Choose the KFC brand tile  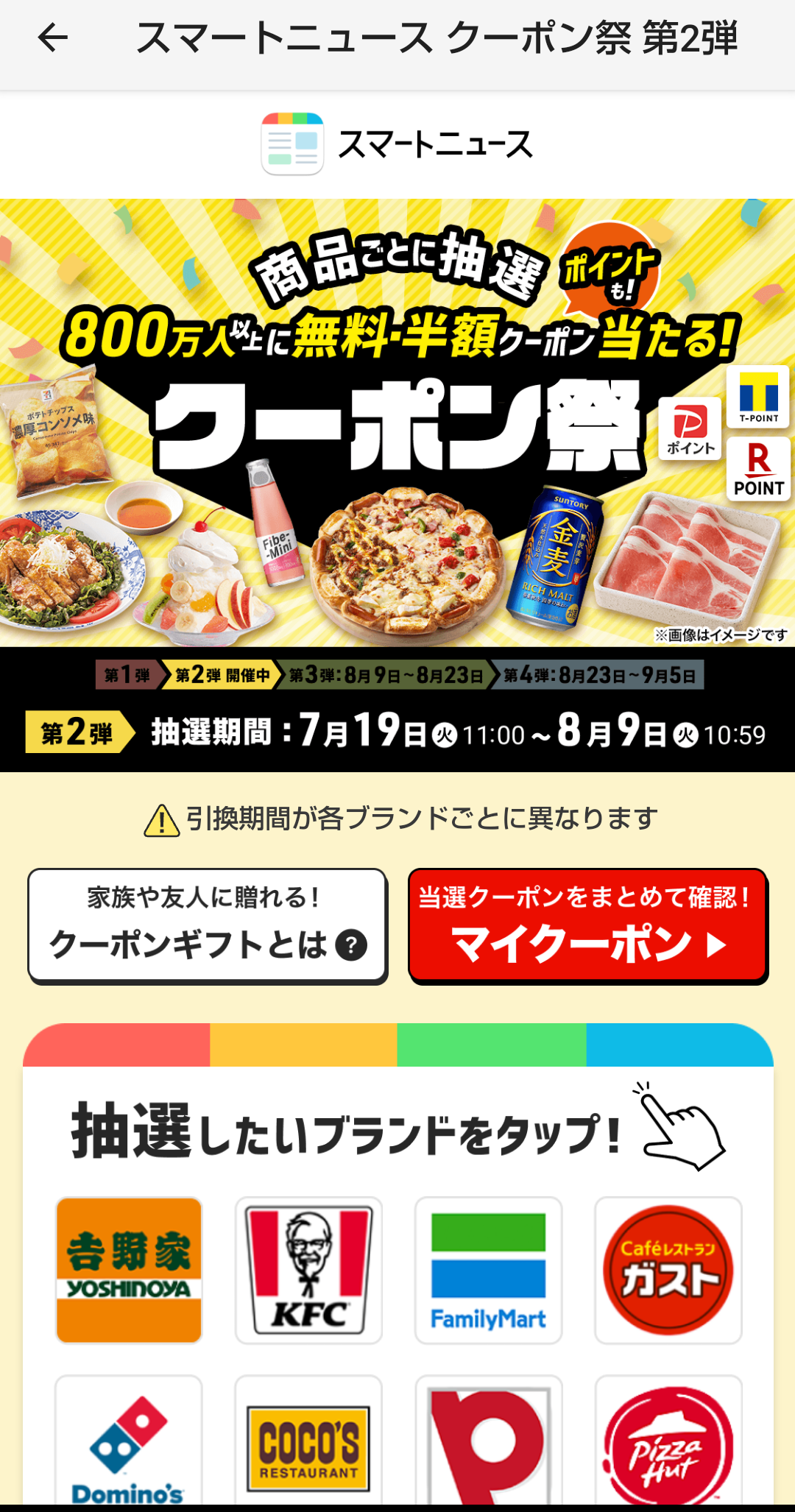pyautogui.click(x=308, y=1270)
